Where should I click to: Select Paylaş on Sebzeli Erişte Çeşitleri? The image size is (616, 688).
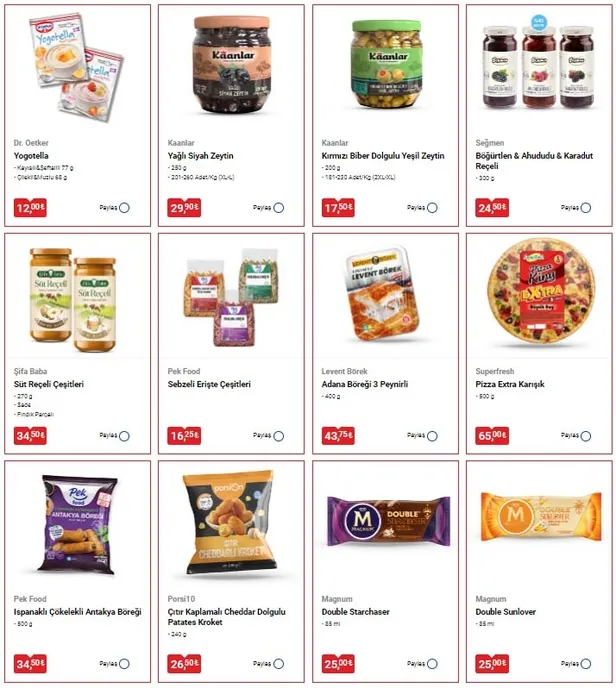[278, 436]
